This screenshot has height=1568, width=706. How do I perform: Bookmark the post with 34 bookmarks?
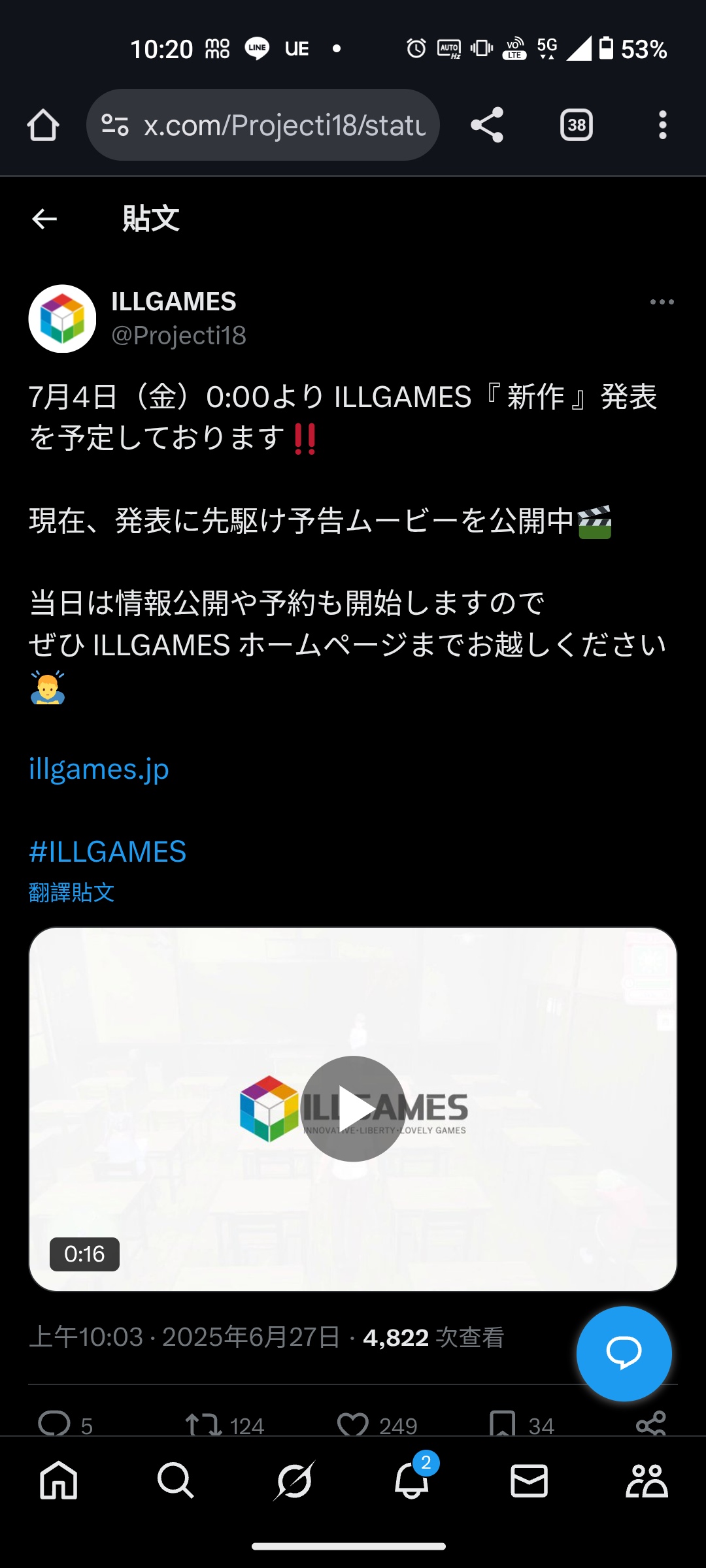pyautogui.click(x=503, y=1424)
